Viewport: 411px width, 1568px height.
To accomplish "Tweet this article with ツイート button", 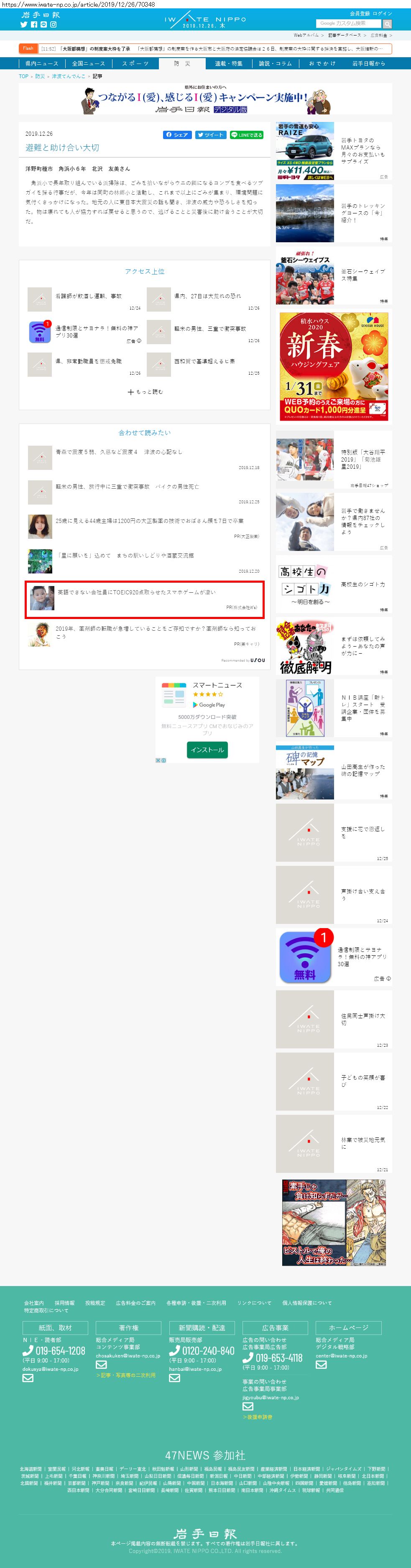I will coord(210,135).
